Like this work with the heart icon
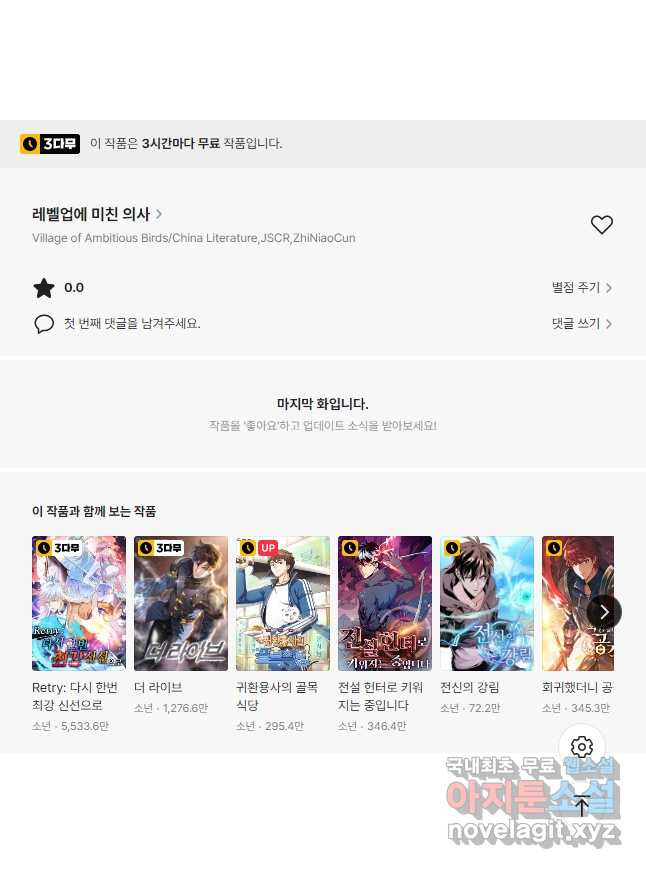646x869 pixels. [x=601, y=225]
